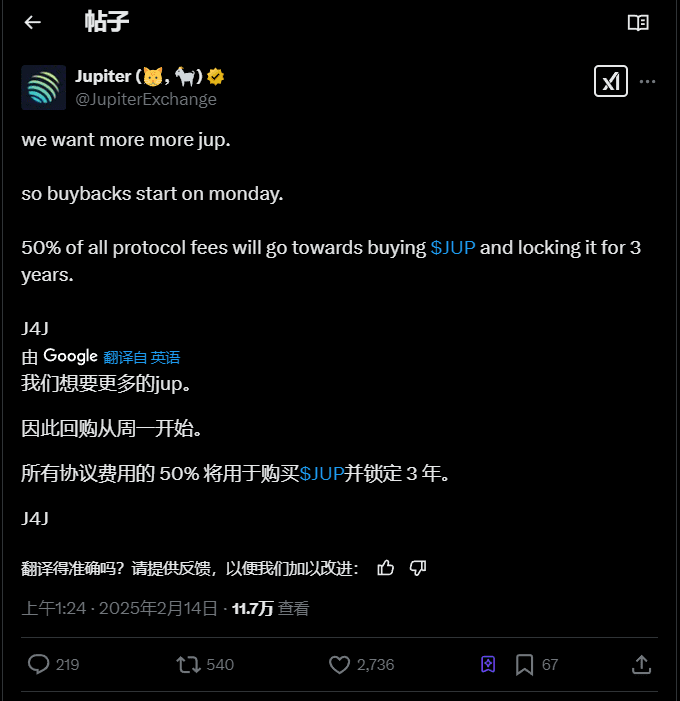Rate the translation with thumbs up
680x701 pixels.
[386, 568]
